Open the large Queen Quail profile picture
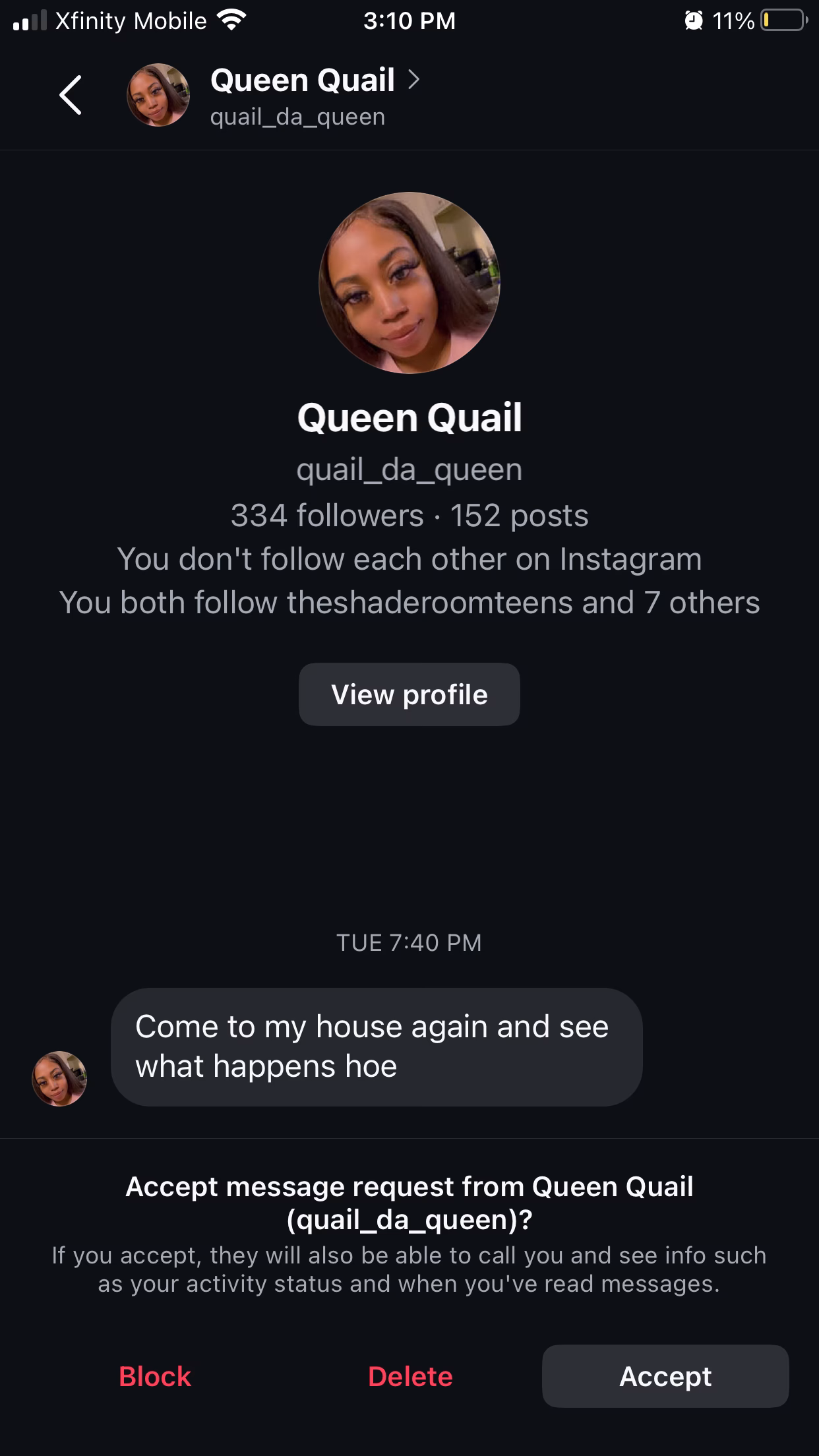The height and width of the screenshot is (1456, 819). tap(409, 283)
